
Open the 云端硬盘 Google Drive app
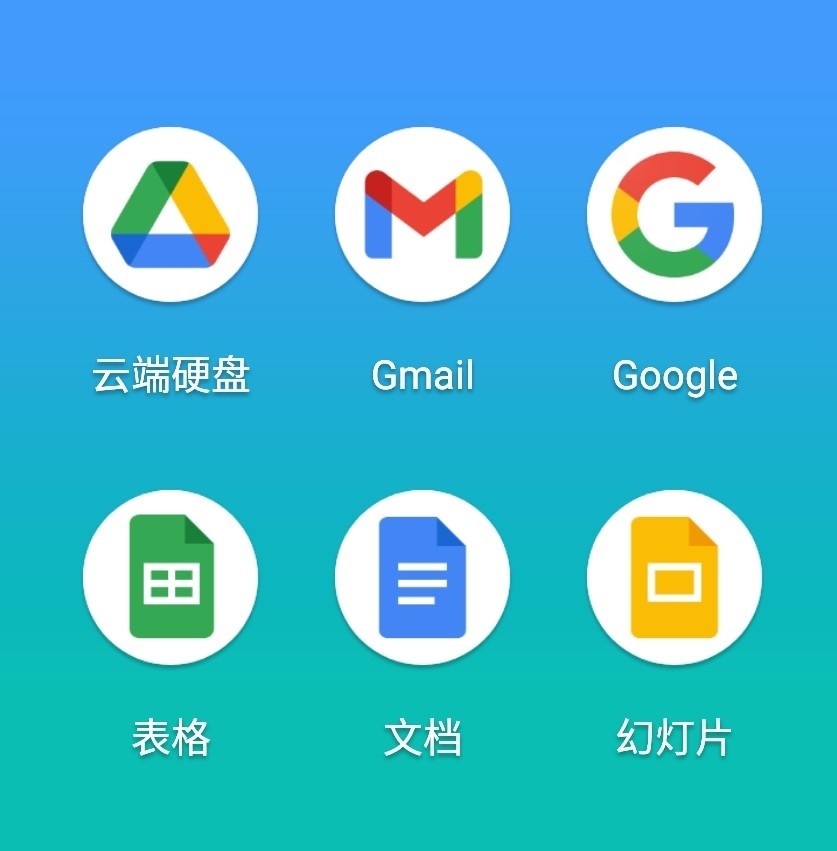coord(170,214)
